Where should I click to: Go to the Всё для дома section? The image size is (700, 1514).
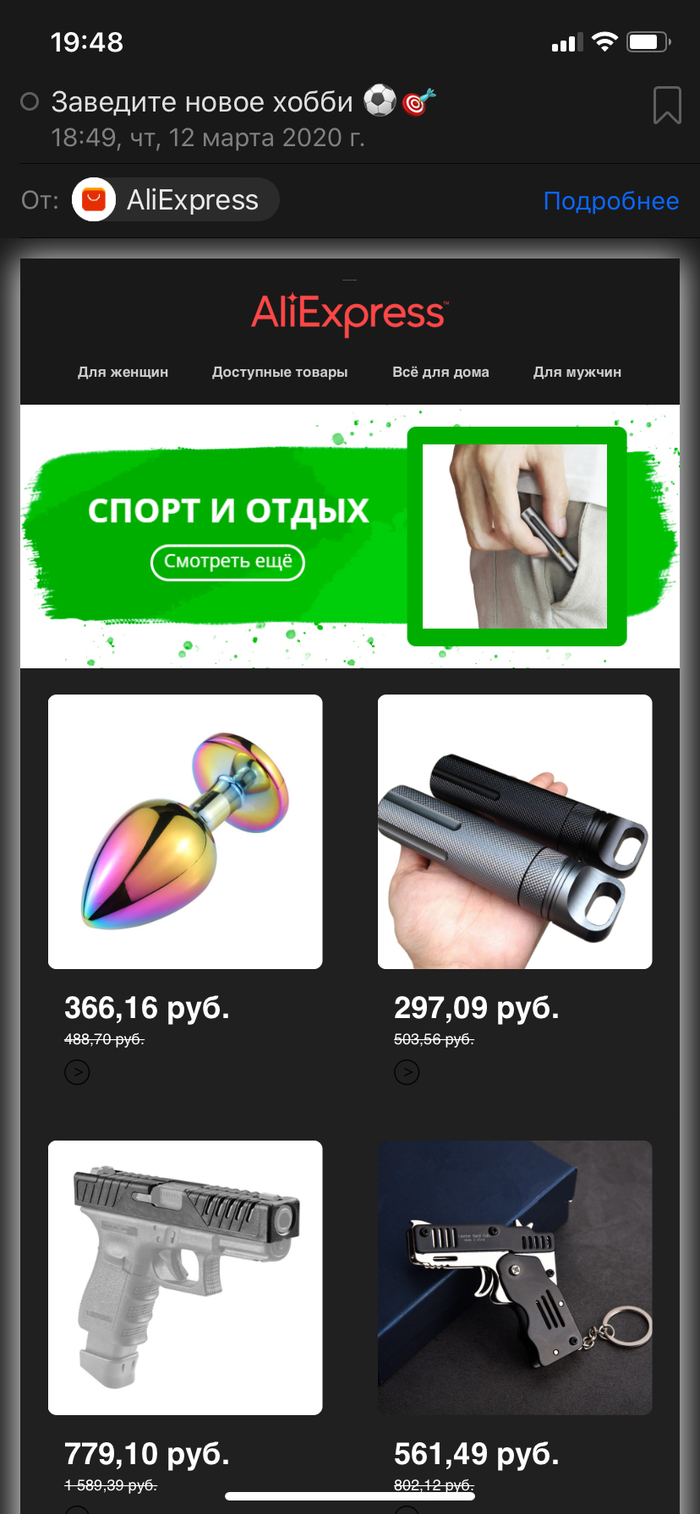(441, 372)
